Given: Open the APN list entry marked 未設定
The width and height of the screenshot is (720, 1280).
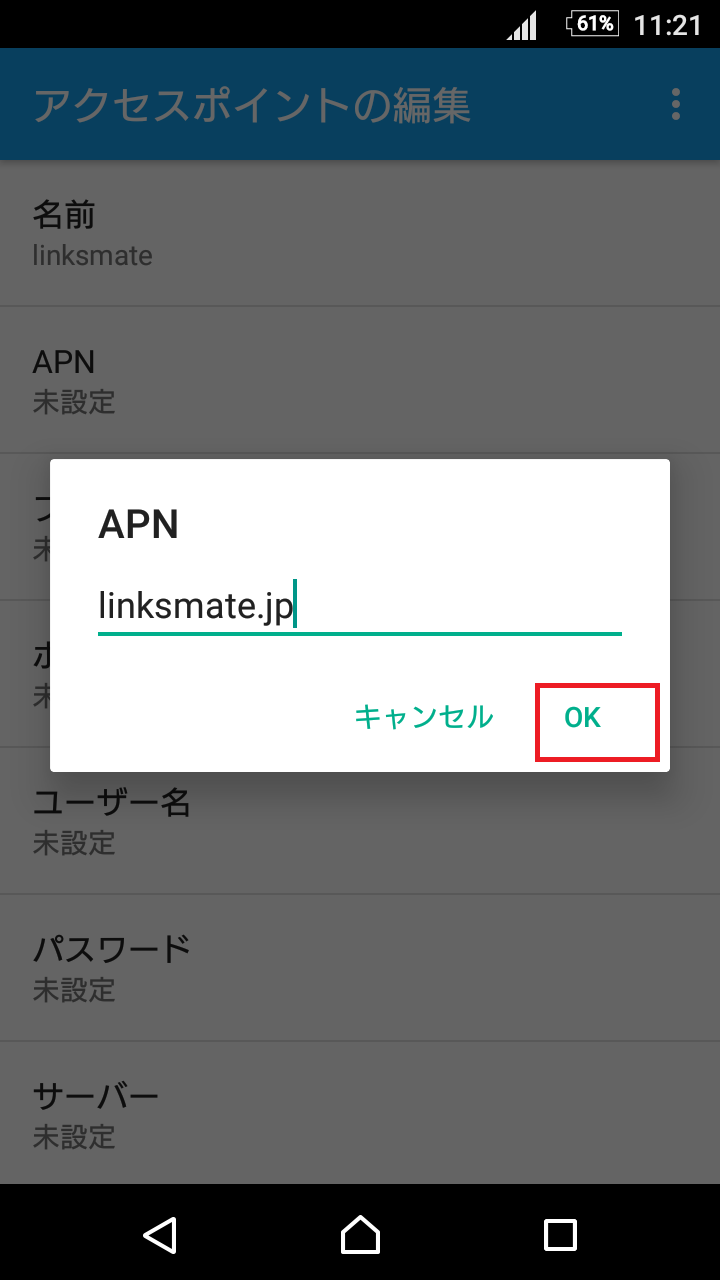Looking at the screenshot, I should 360,380.
